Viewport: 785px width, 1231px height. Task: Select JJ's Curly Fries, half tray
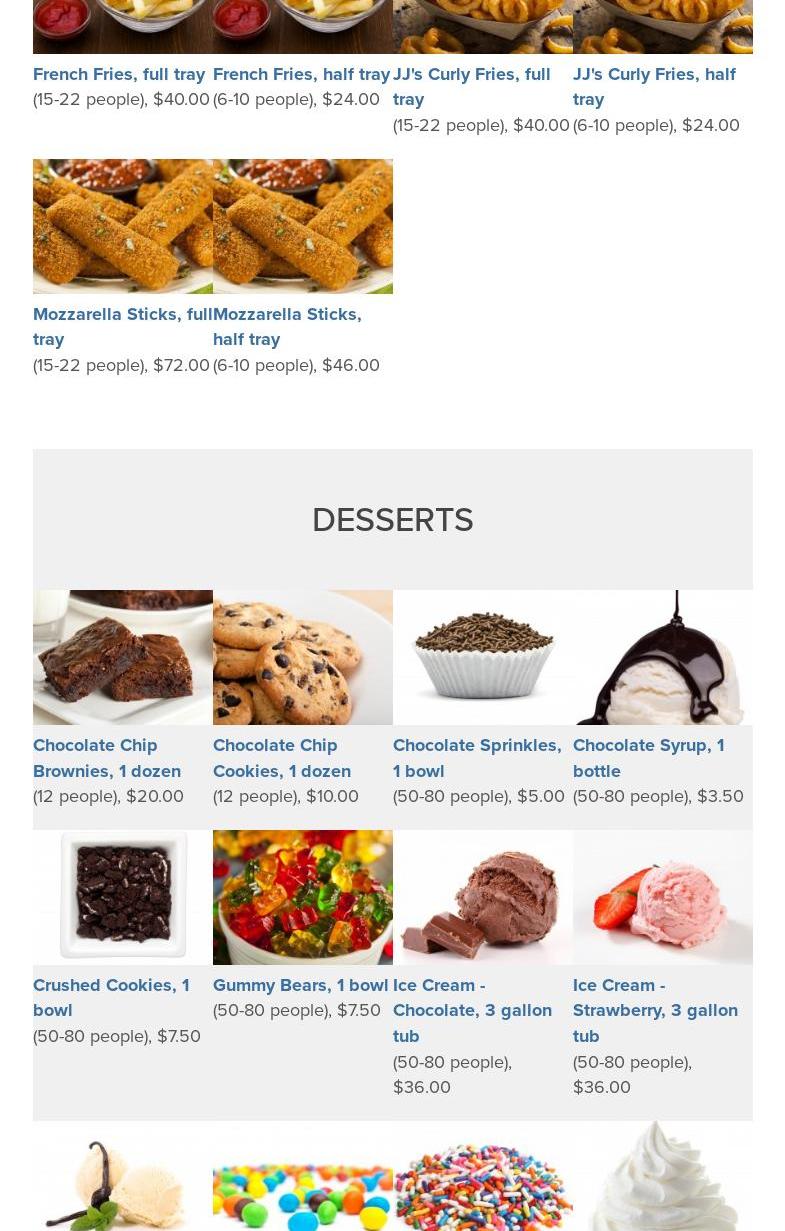click(x=654, y=86)
